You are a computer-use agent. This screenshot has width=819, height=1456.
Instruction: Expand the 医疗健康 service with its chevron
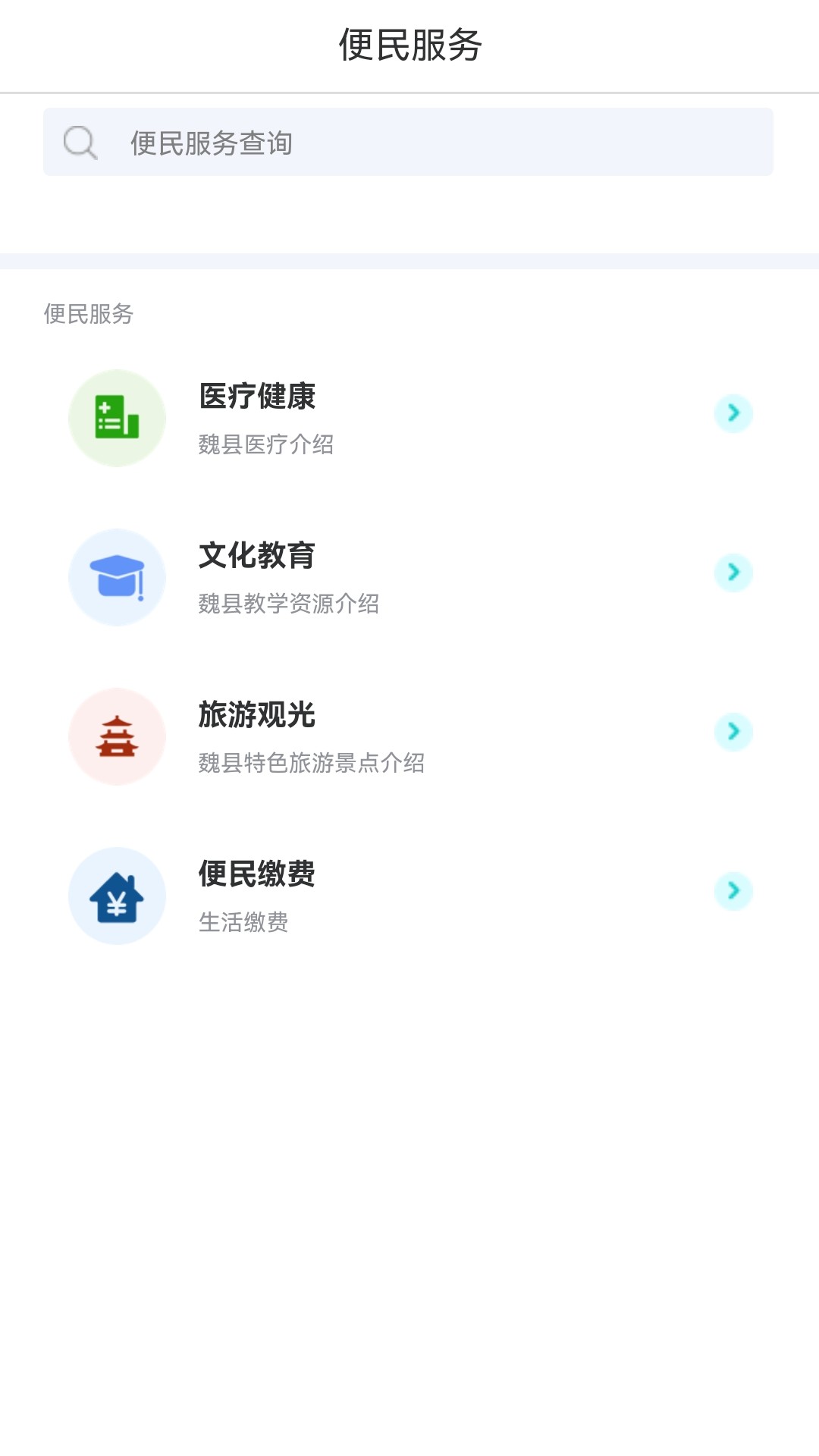tap(733, 414)
